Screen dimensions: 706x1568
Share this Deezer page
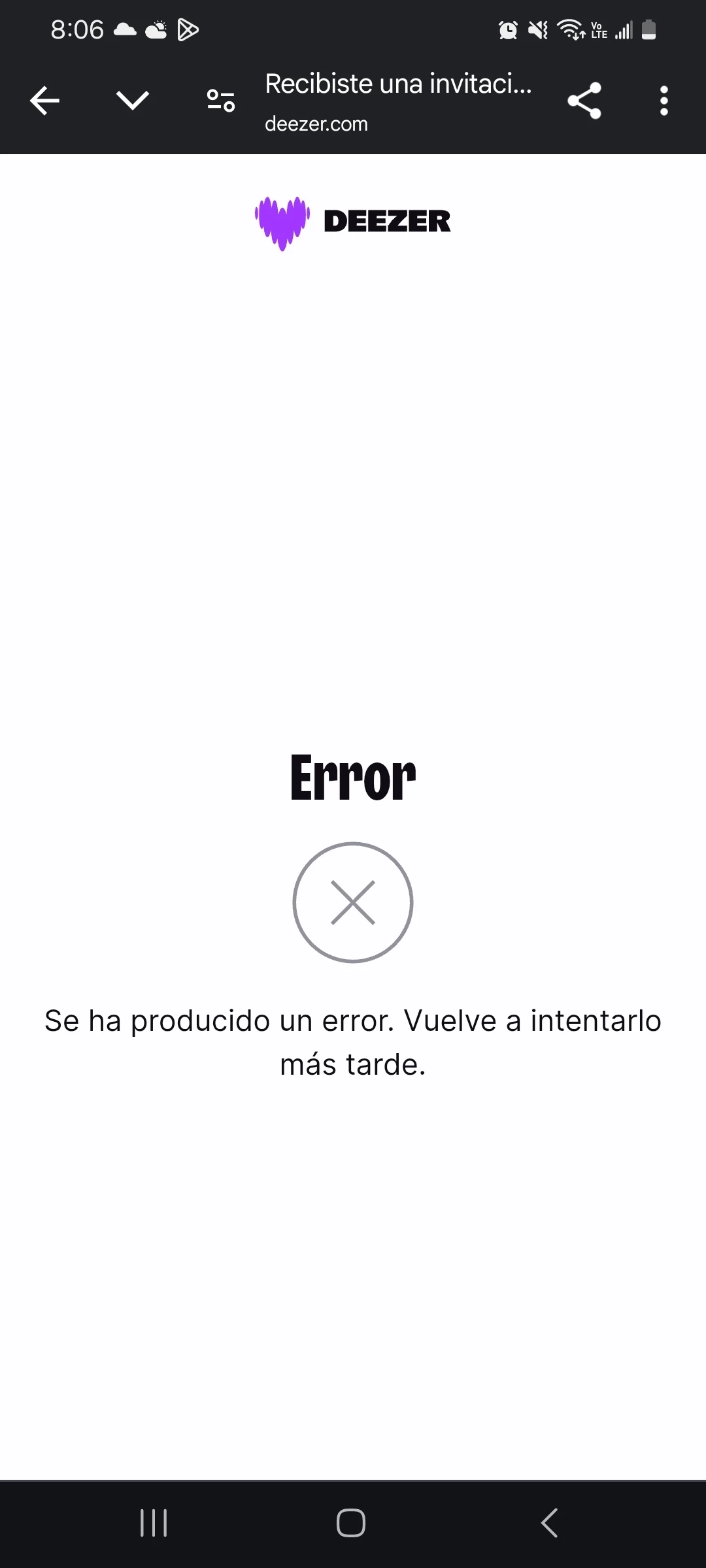584,101
